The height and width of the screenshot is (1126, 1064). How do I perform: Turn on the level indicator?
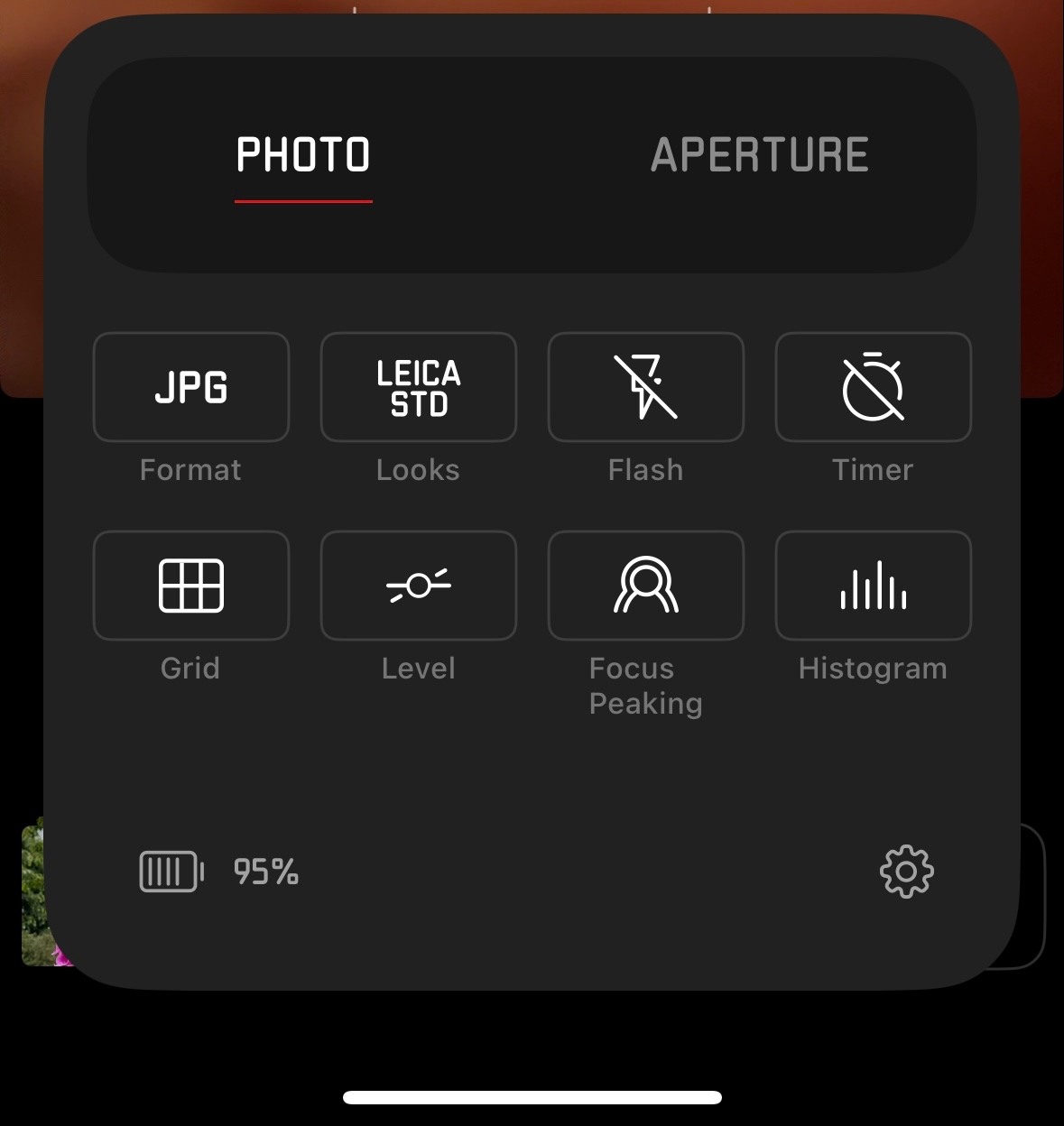coord(419,586)
